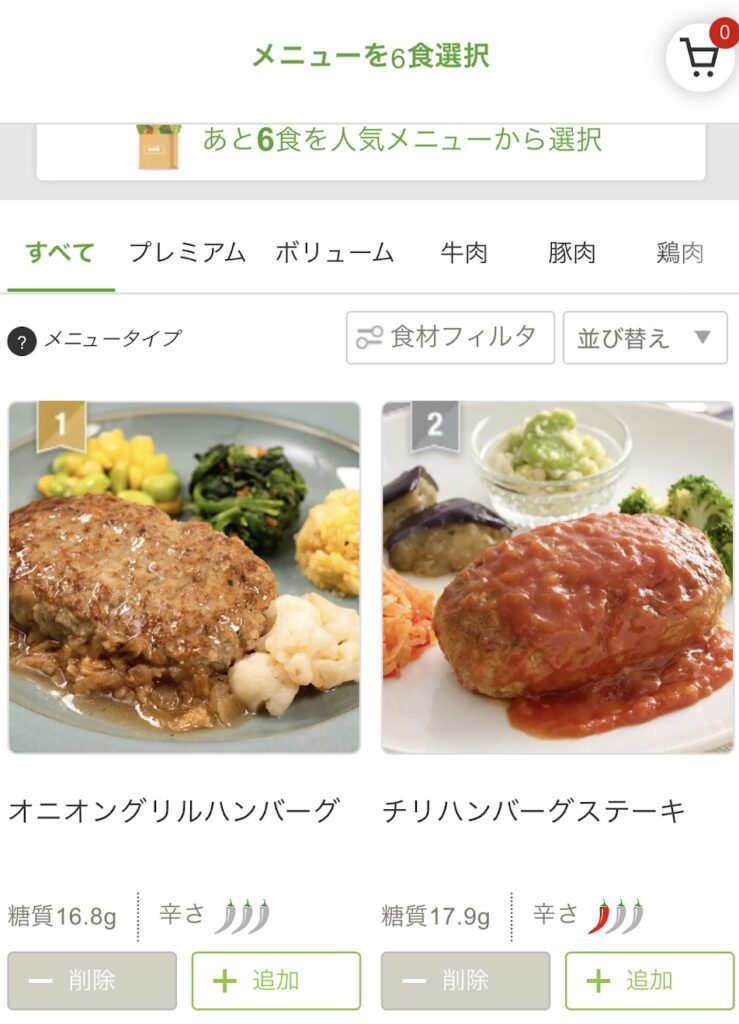Remove one チリハンバーグステーキ with 削除
This screenshot has height=1024, width=739.
465,981
